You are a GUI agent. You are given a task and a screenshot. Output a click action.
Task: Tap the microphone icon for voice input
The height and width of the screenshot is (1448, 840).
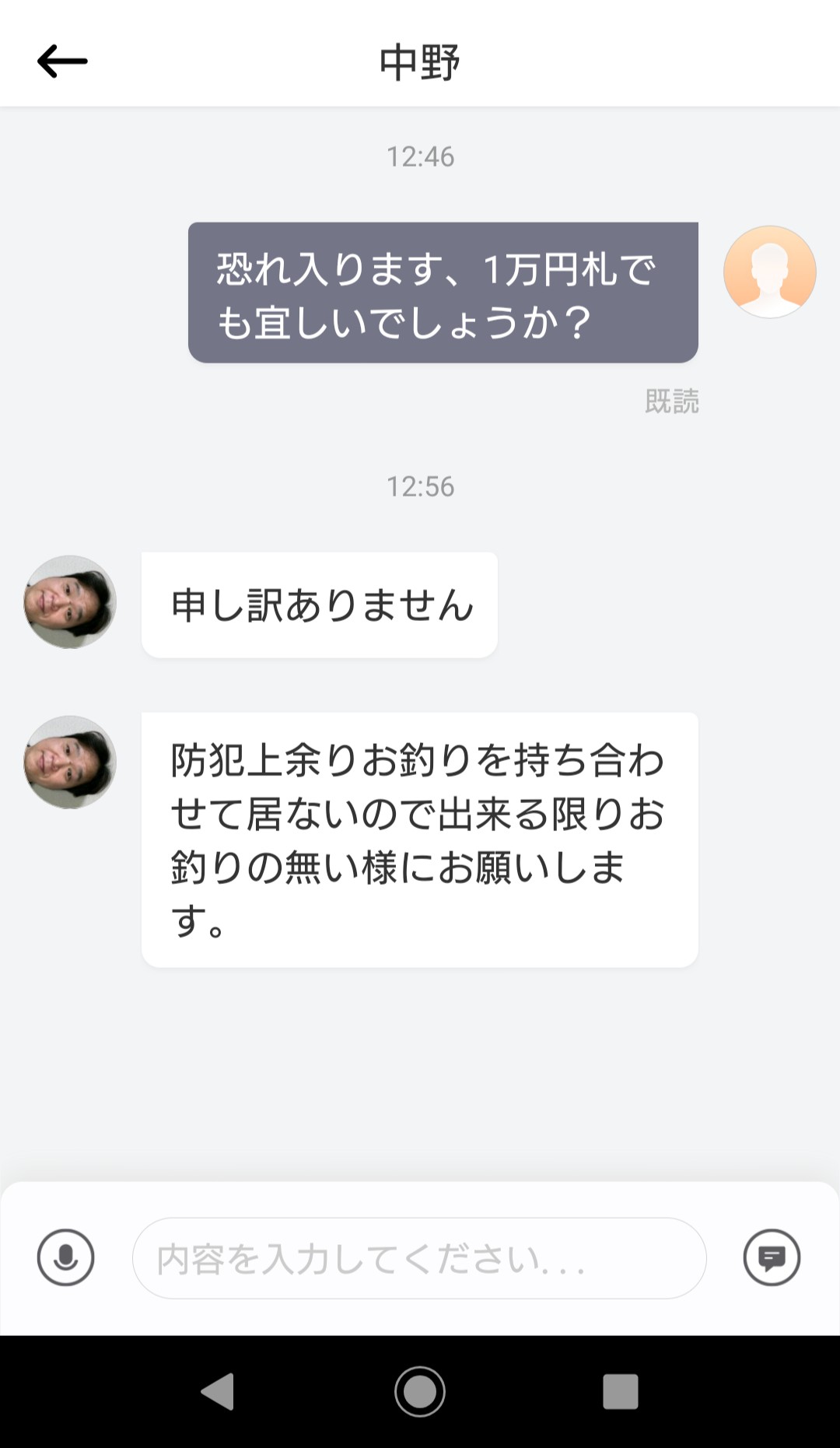[x=66, y=1257]
